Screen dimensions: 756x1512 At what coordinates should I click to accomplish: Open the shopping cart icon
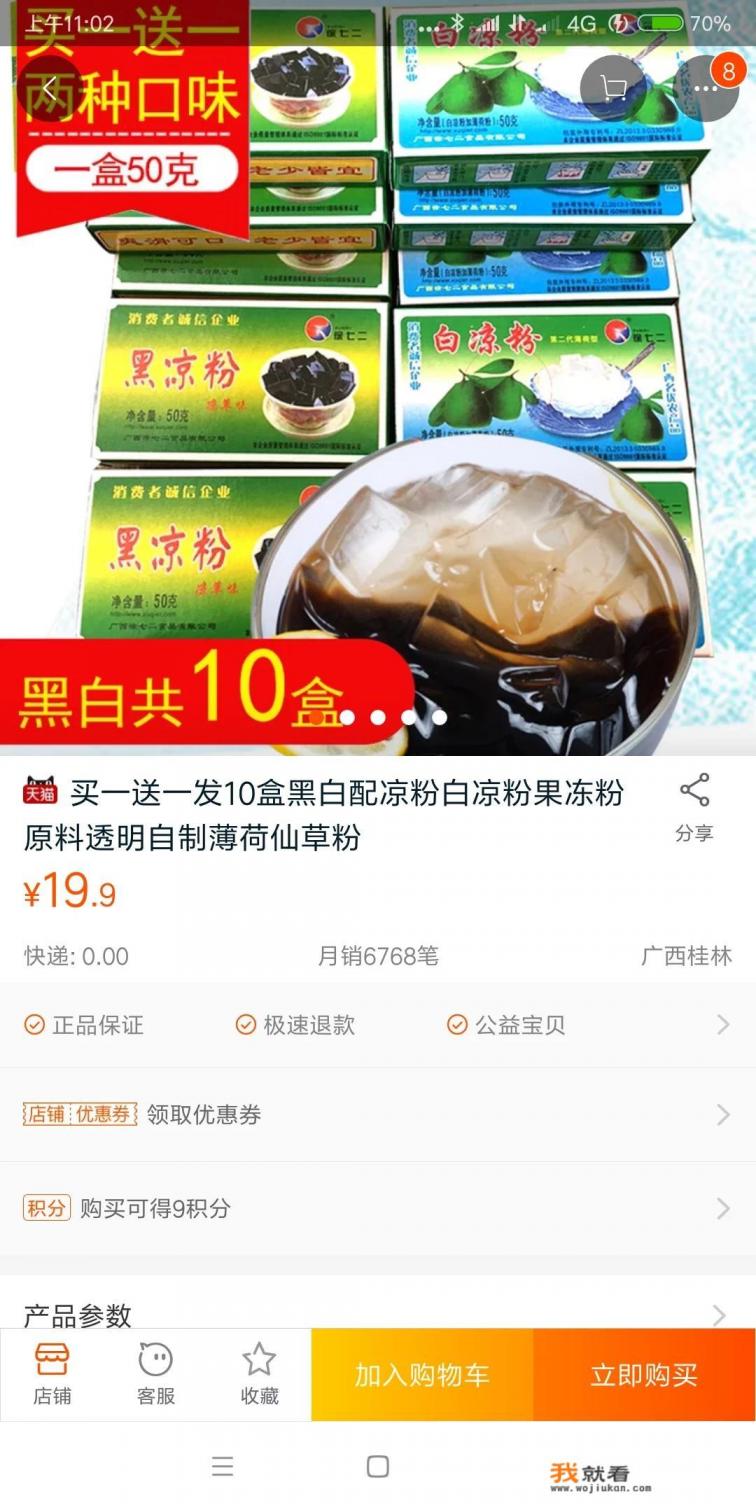613,88
